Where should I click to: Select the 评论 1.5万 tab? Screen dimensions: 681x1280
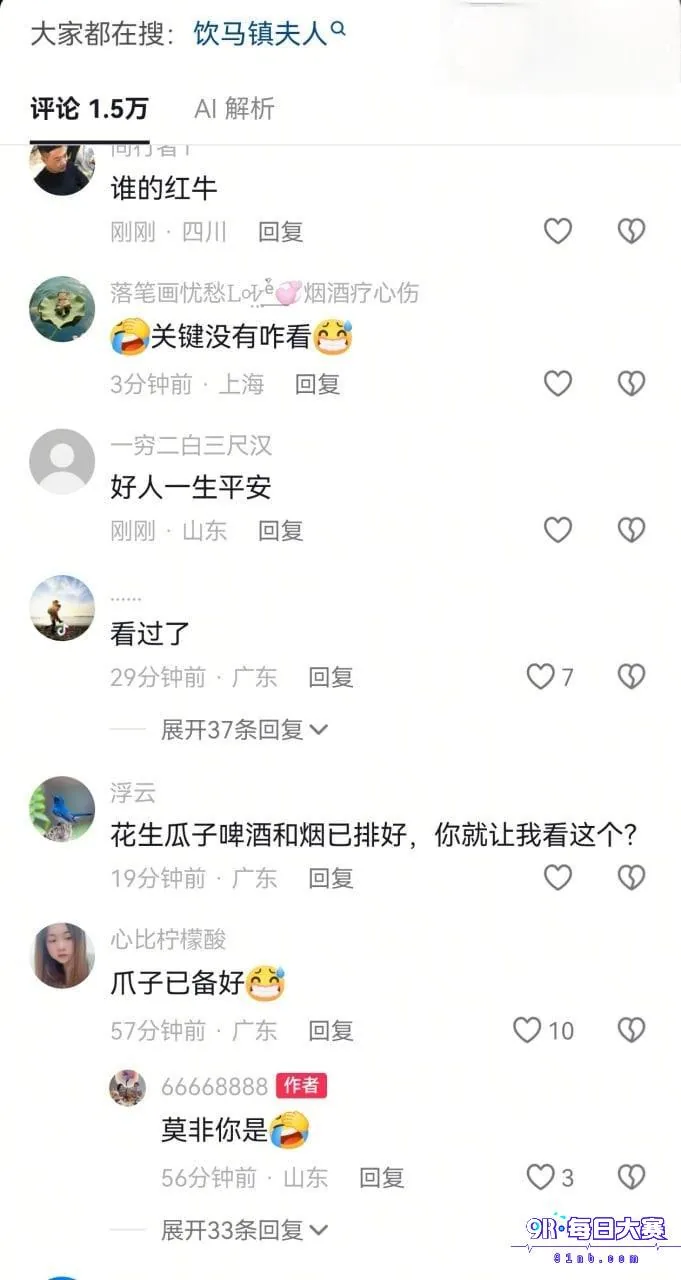click(x=90, y=109)
